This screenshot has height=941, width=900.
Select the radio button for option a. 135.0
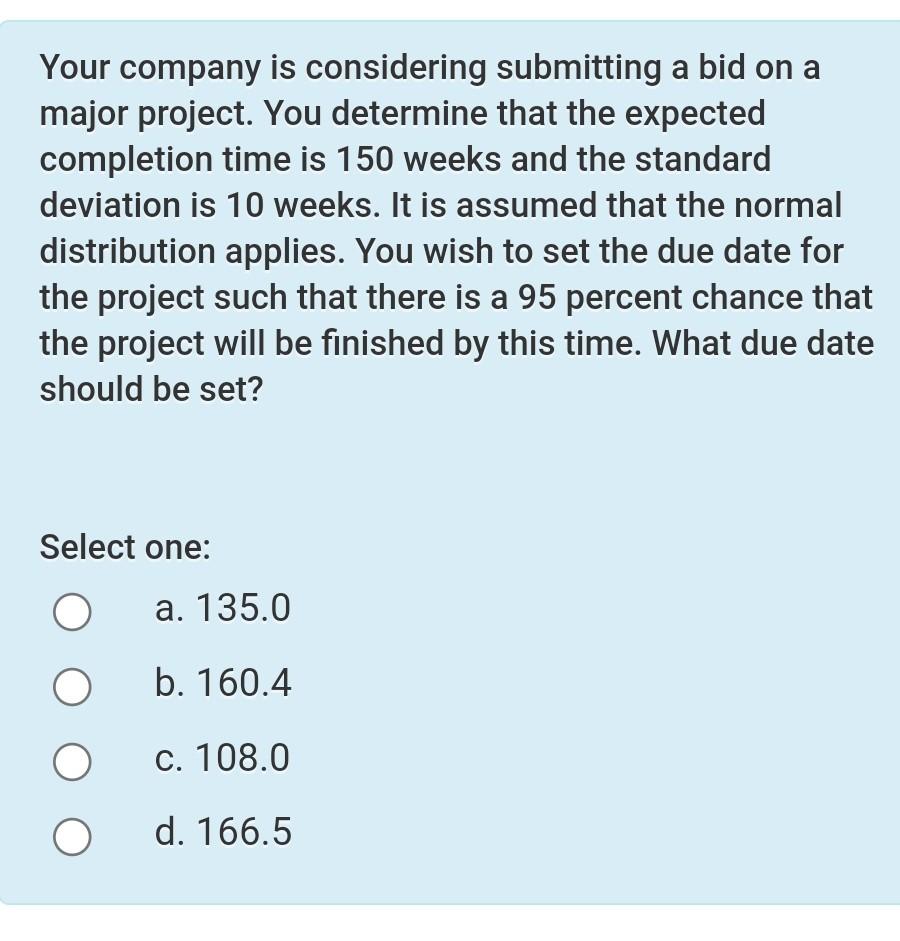tap(70, 613)
